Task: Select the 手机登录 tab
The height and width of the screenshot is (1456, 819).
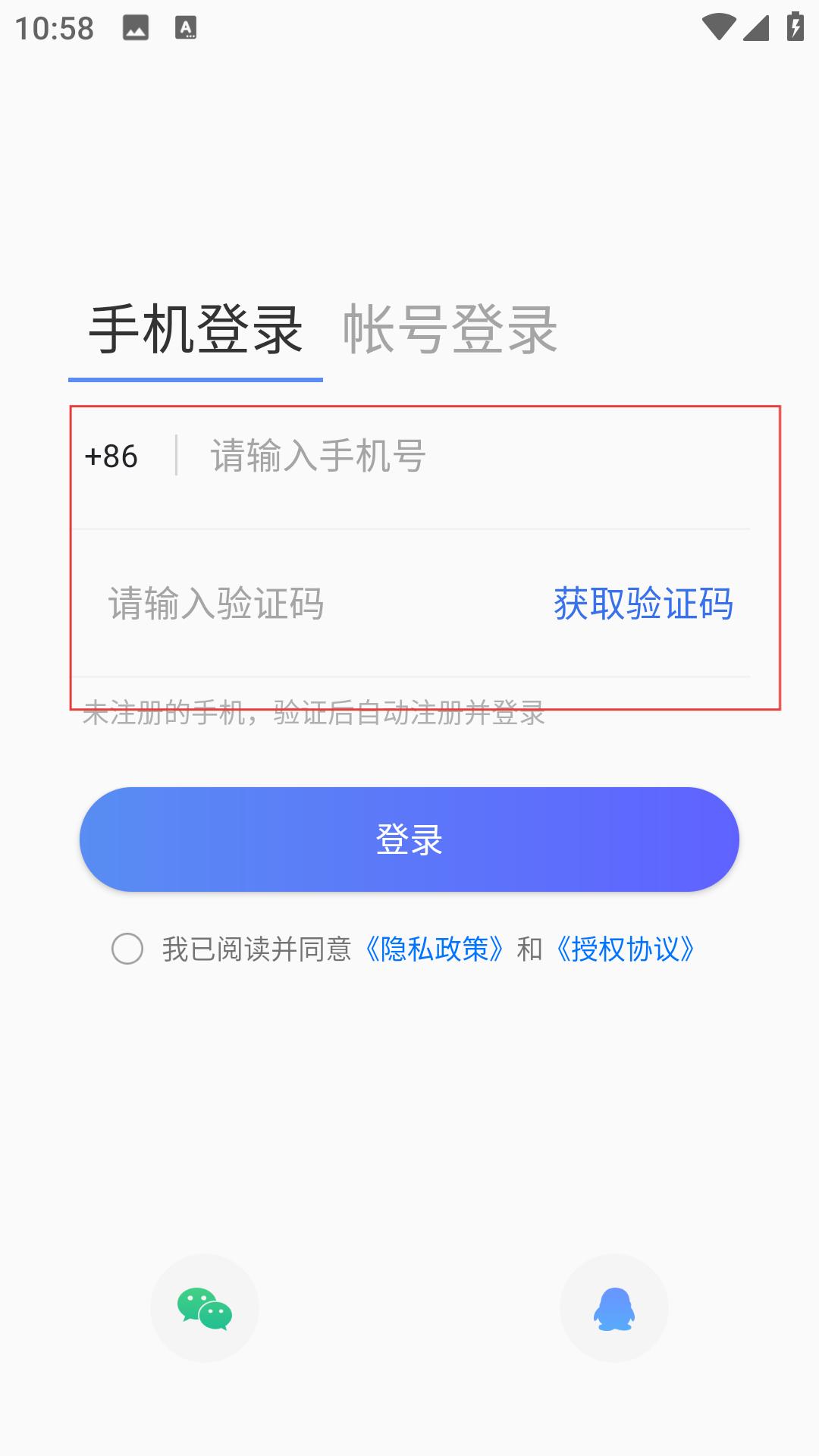Action: tap(196, 330)
